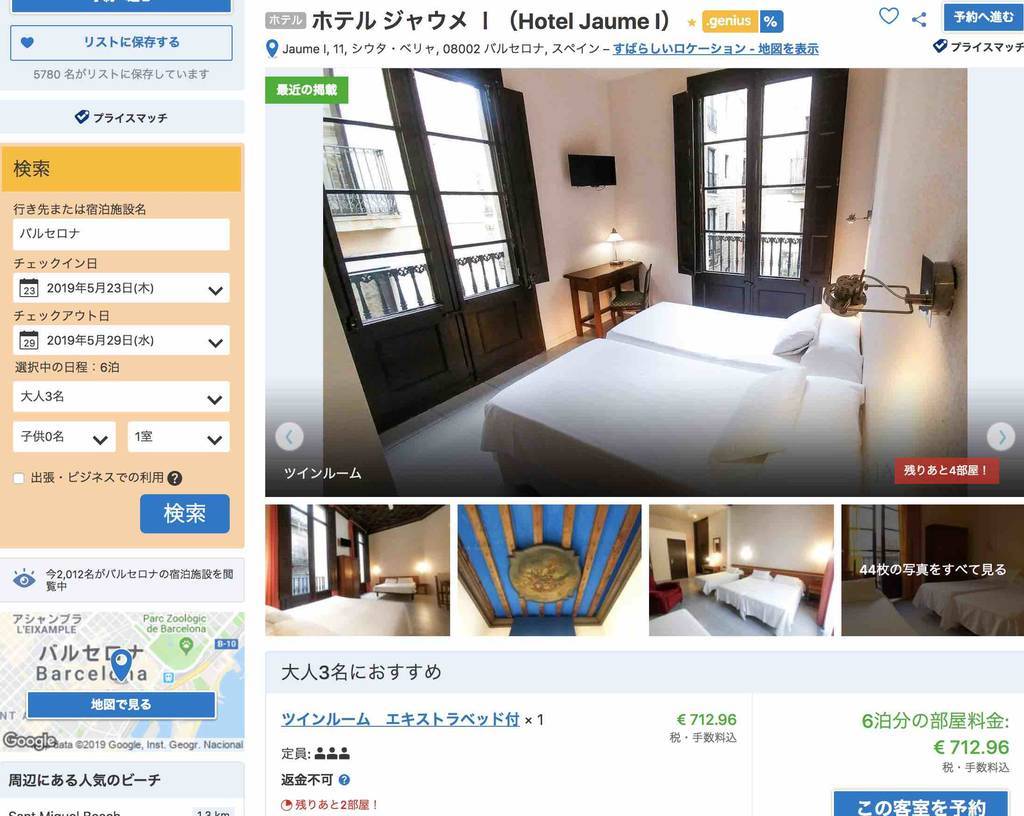
Task: Show previous photo with left arrow
Action: 289,436
